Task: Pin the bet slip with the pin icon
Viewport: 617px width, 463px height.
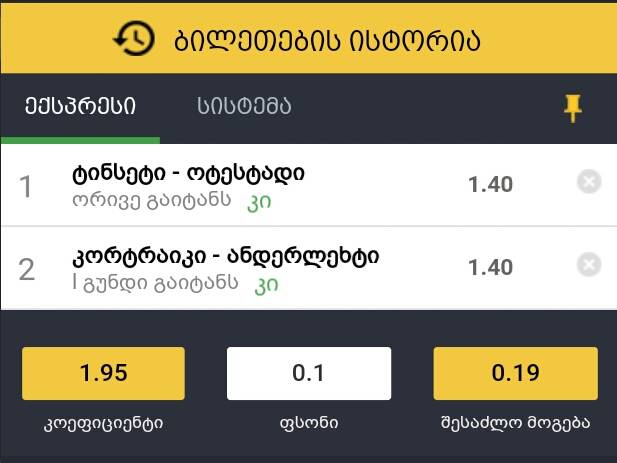Action: tap(573, 108)
